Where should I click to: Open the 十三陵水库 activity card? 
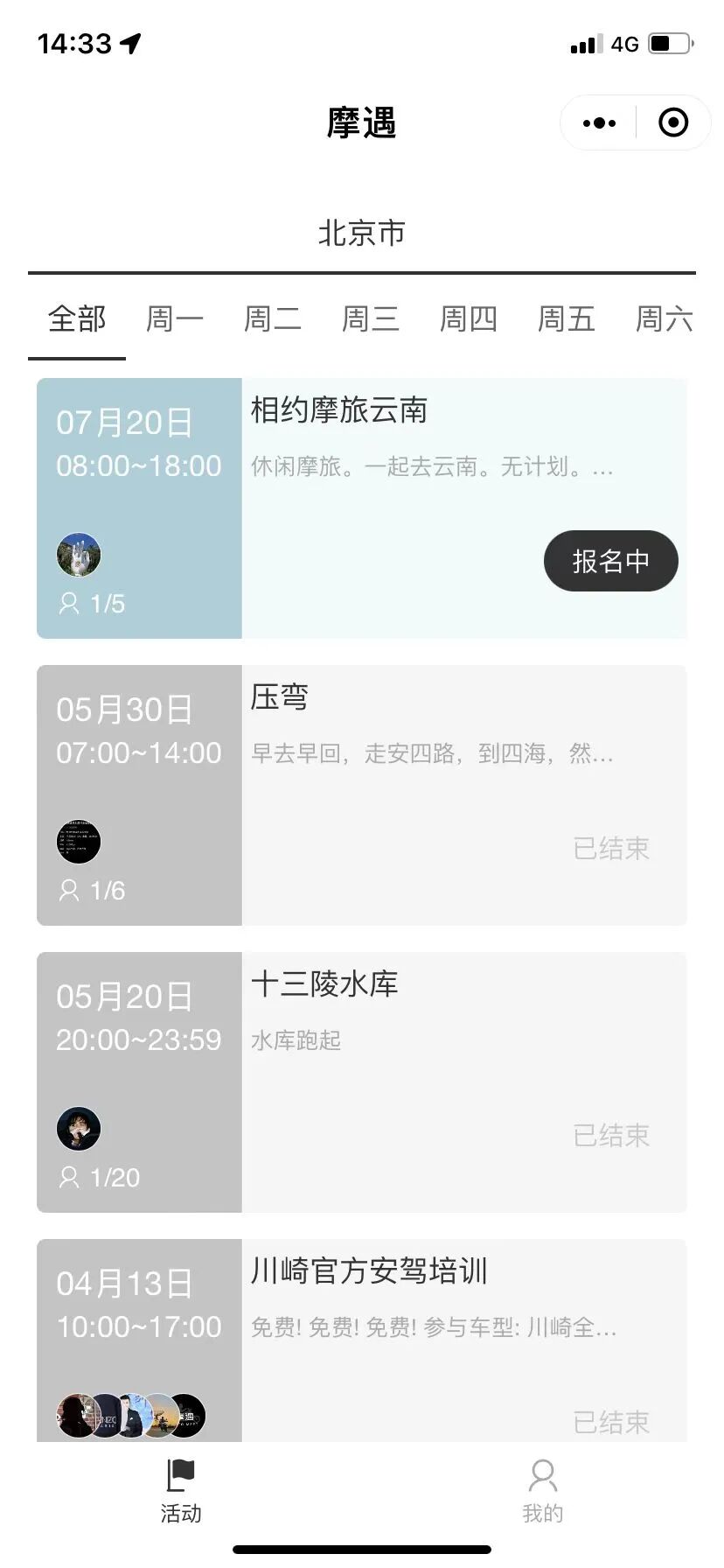362,1082
